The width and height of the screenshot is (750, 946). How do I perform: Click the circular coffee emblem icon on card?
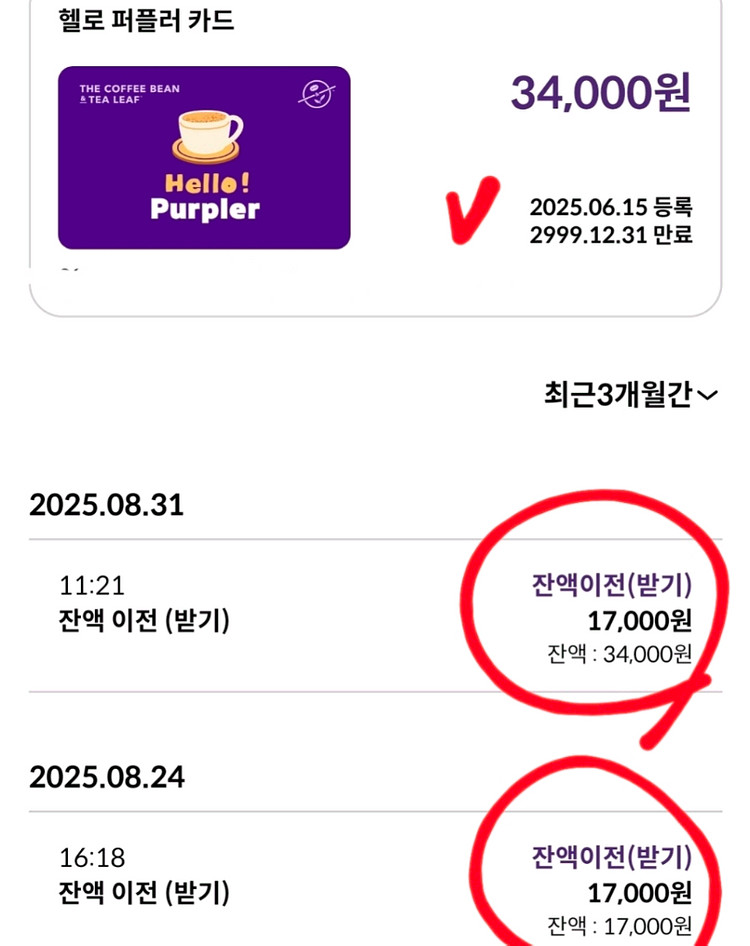click(315, 94)
